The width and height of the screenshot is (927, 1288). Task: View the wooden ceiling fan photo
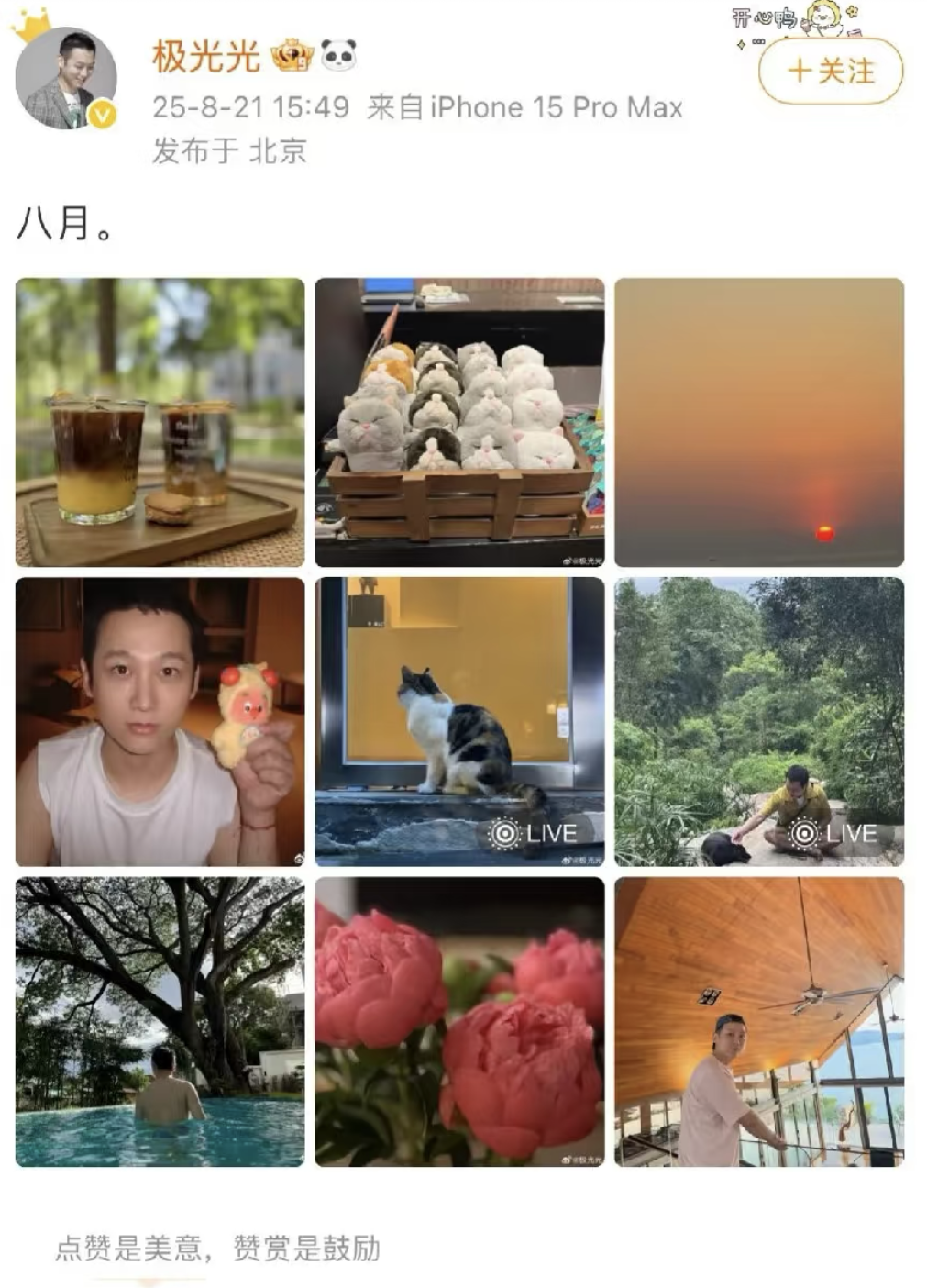click(759, 1021)
